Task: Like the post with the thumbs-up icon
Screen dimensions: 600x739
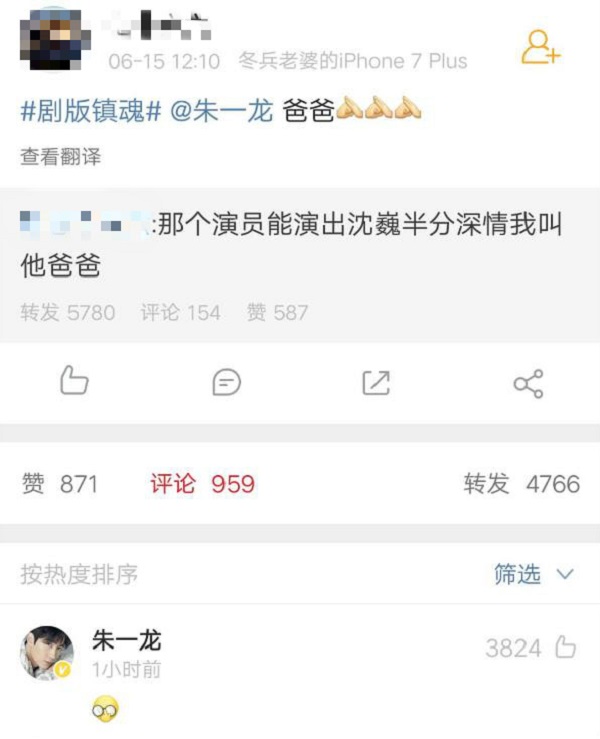Action: coord(74,381)
